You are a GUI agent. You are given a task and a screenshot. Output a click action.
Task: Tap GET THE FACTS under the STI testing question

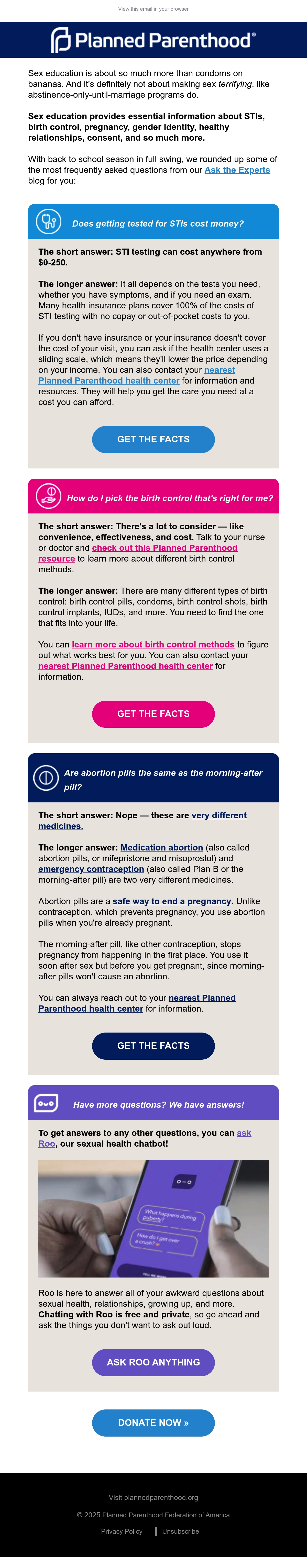tap(153, 440)
